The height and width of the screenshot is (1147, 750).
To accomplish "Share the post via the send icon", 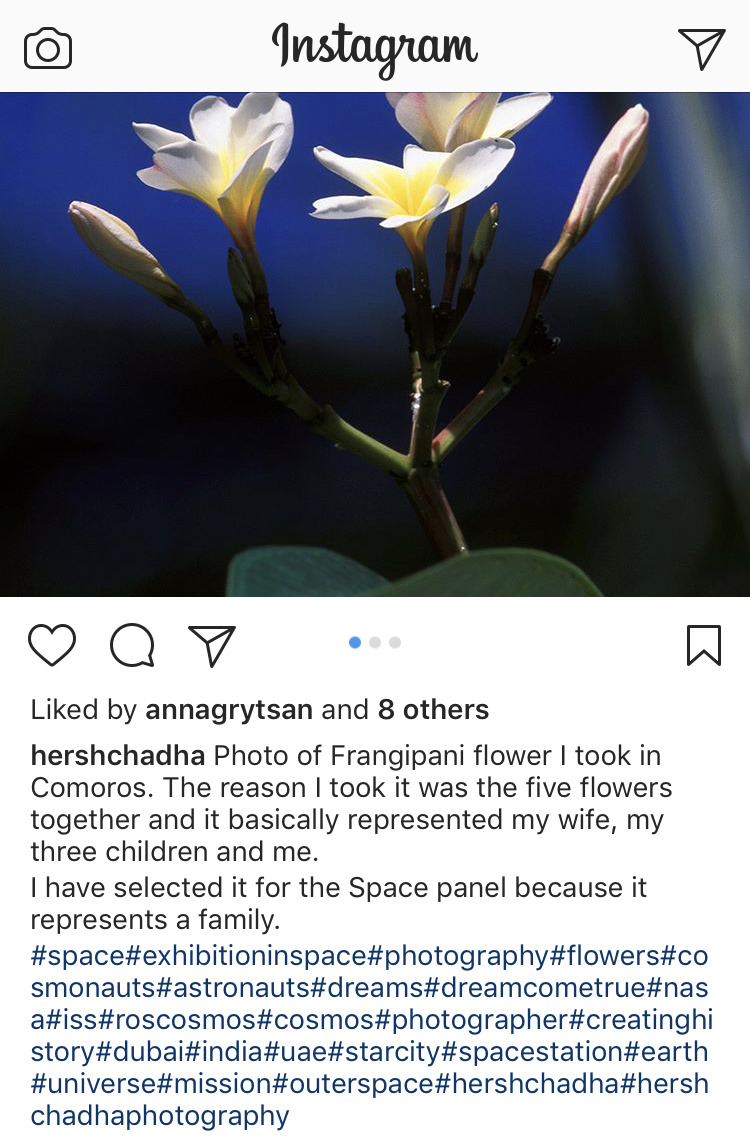I will tap(212, 646).
